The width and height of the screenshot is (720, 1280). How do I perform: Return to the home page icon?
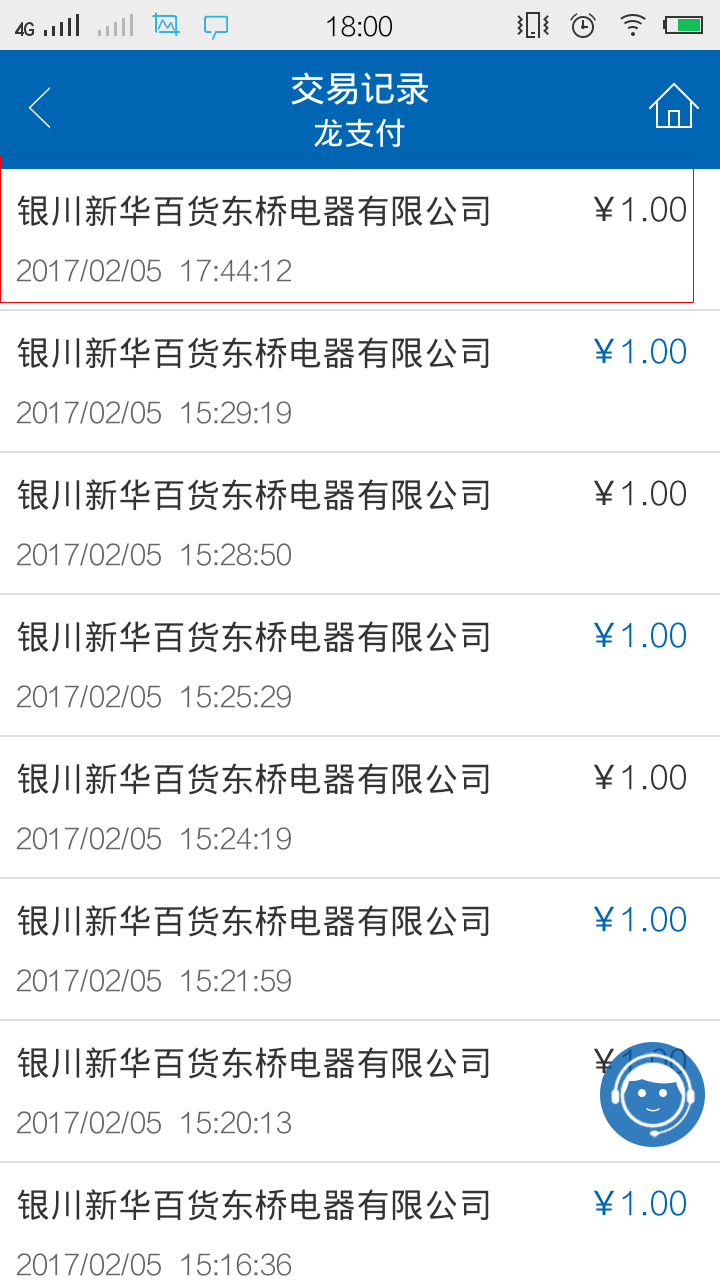tap(674, 106)
